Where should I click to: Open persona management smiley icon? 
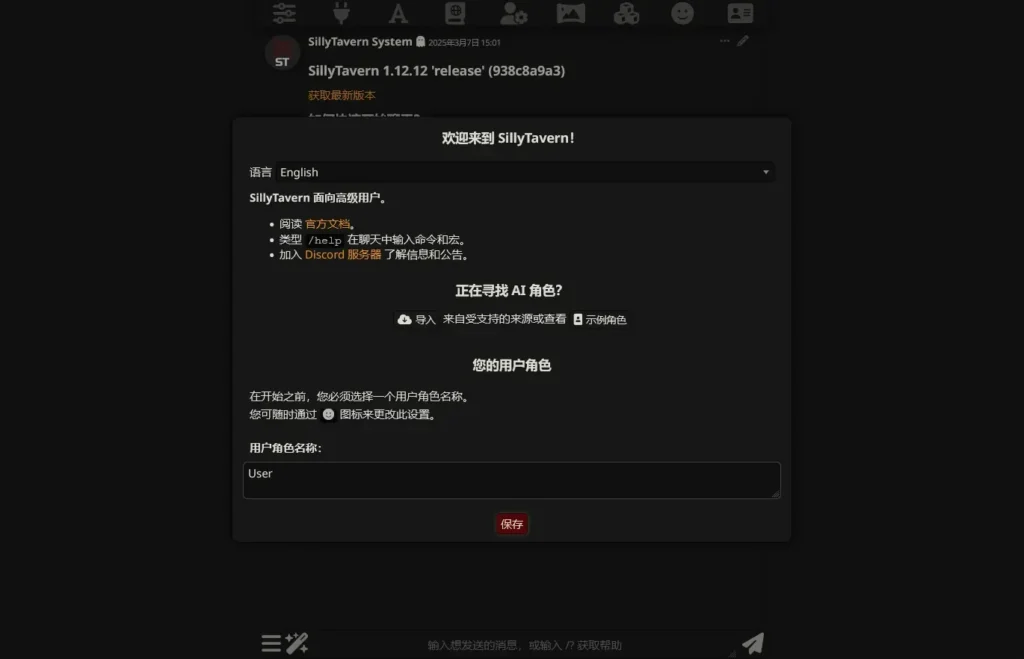coord(683,13)
